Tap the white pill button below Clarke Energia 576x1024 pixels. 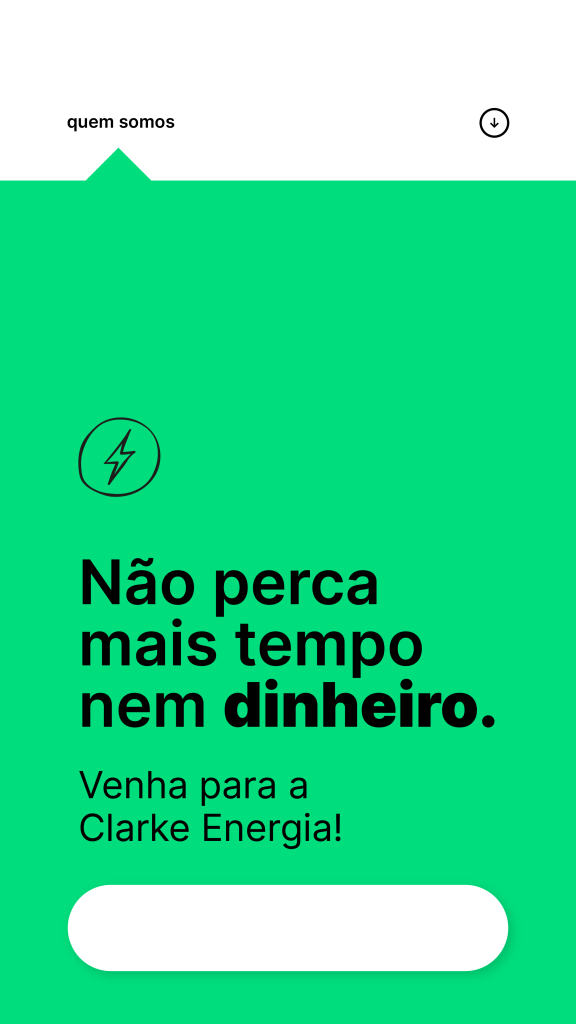pyautogui.click(x=288, y=927)
